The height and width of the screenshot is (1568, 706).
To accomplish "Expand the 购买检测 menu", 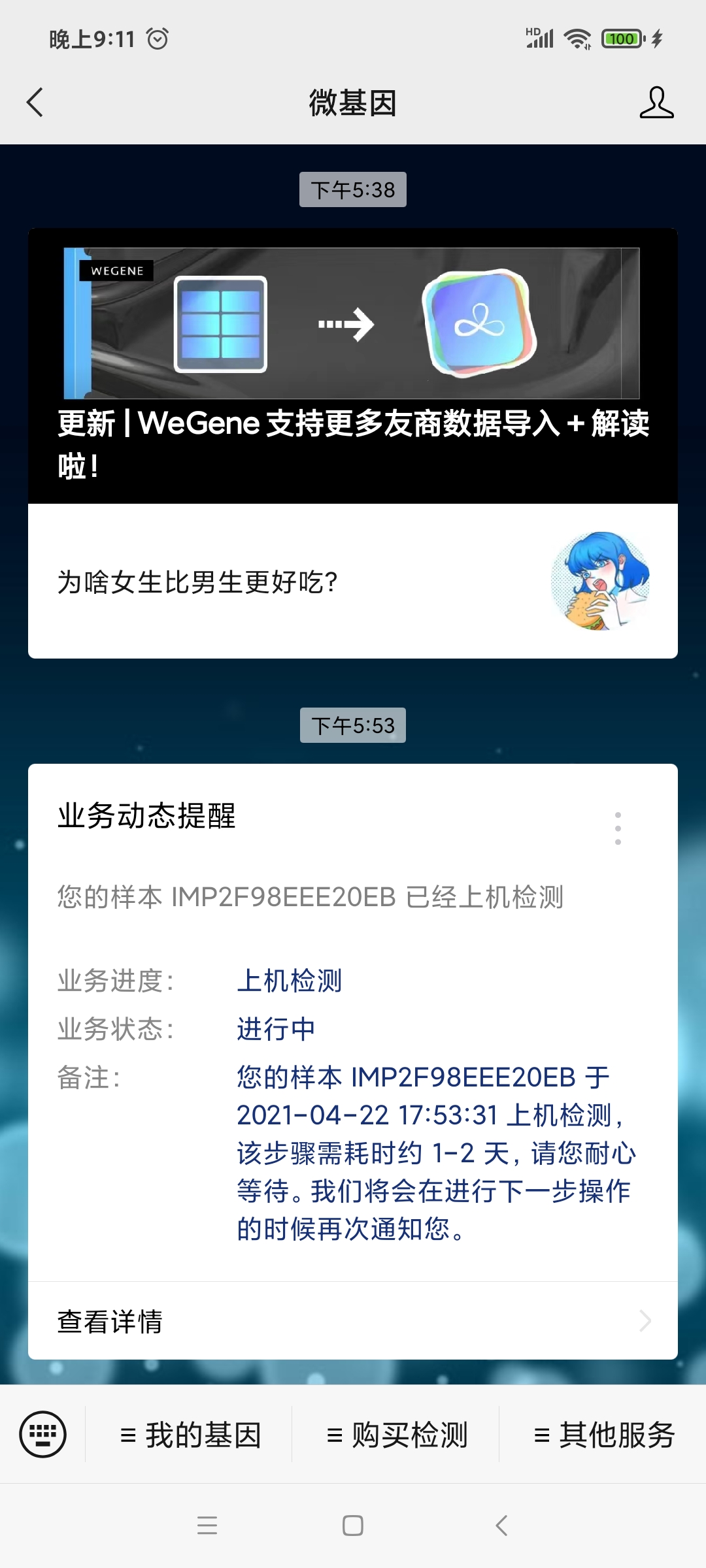I will pyautogui.click(x=396, y=1435).
